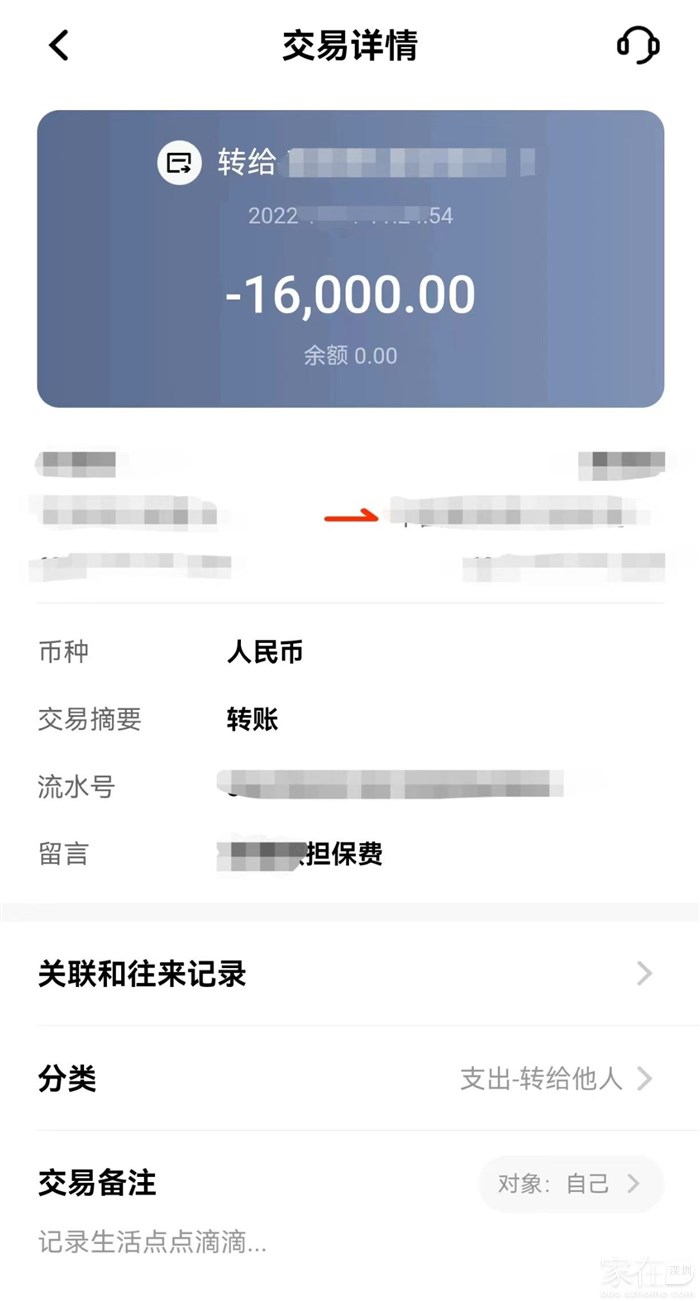Go back from transaction details

coord(60,46)
